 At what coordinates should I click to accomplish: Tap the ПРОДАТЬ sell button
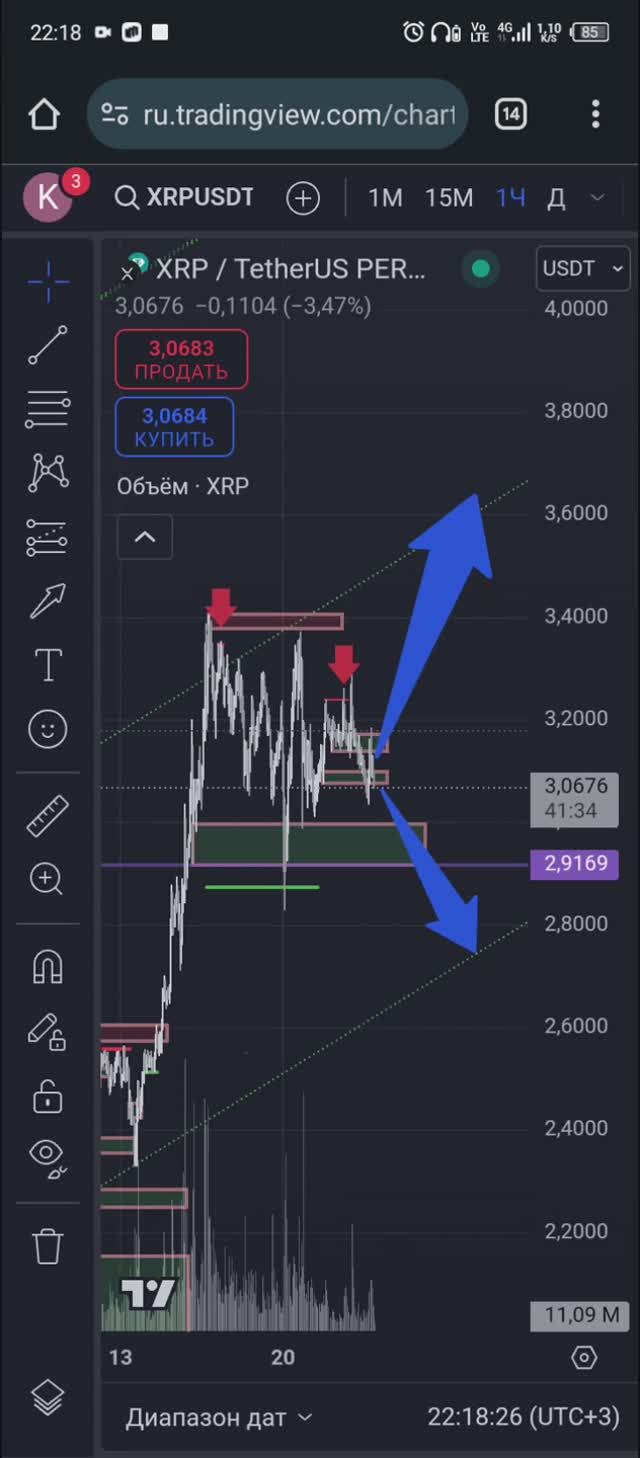[x=181, y=360]
